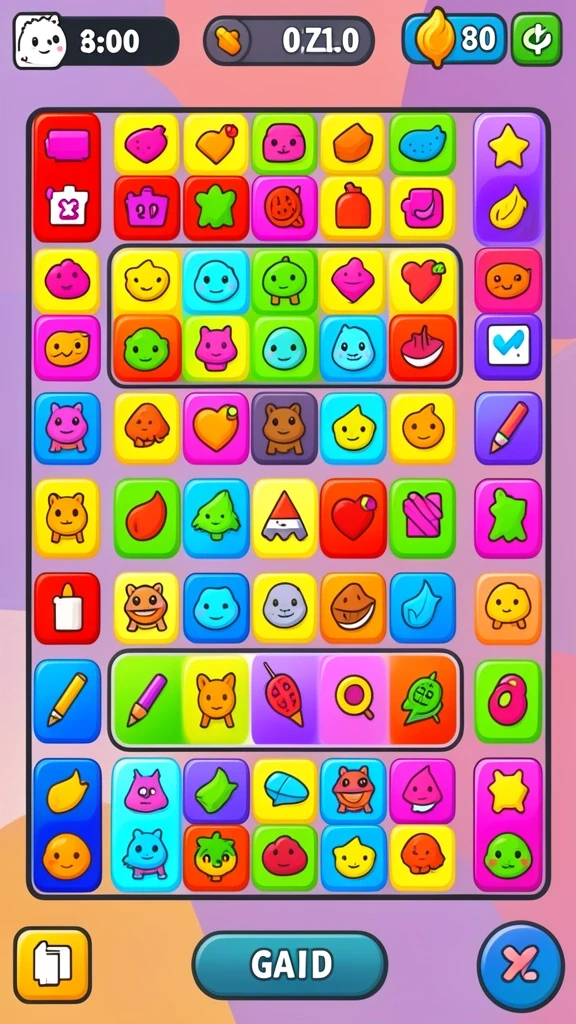Pick the red pencil on purple tile

click(508, 428)
